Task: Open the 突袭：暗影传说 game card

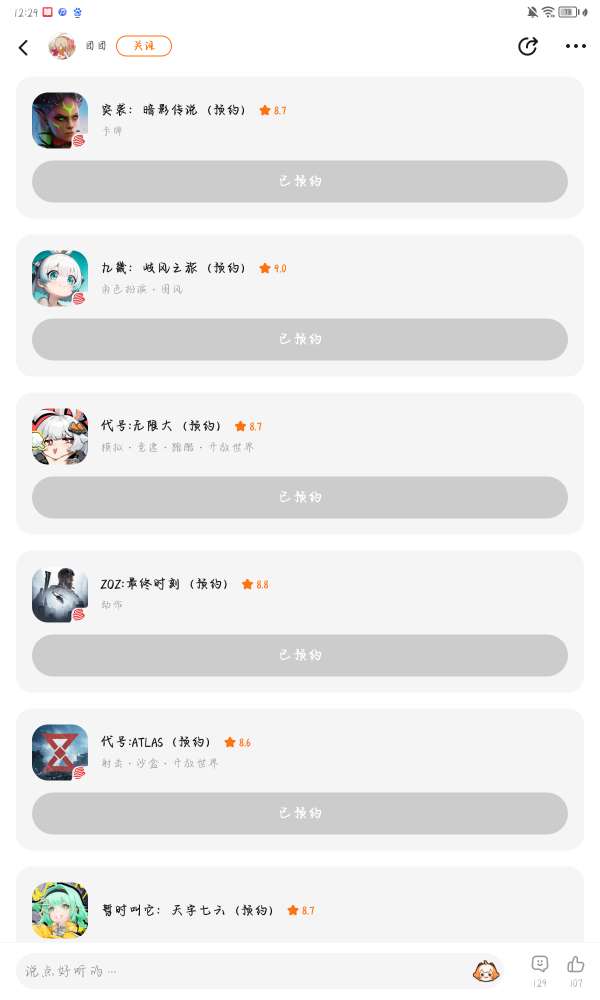Action: pos(300,121)
